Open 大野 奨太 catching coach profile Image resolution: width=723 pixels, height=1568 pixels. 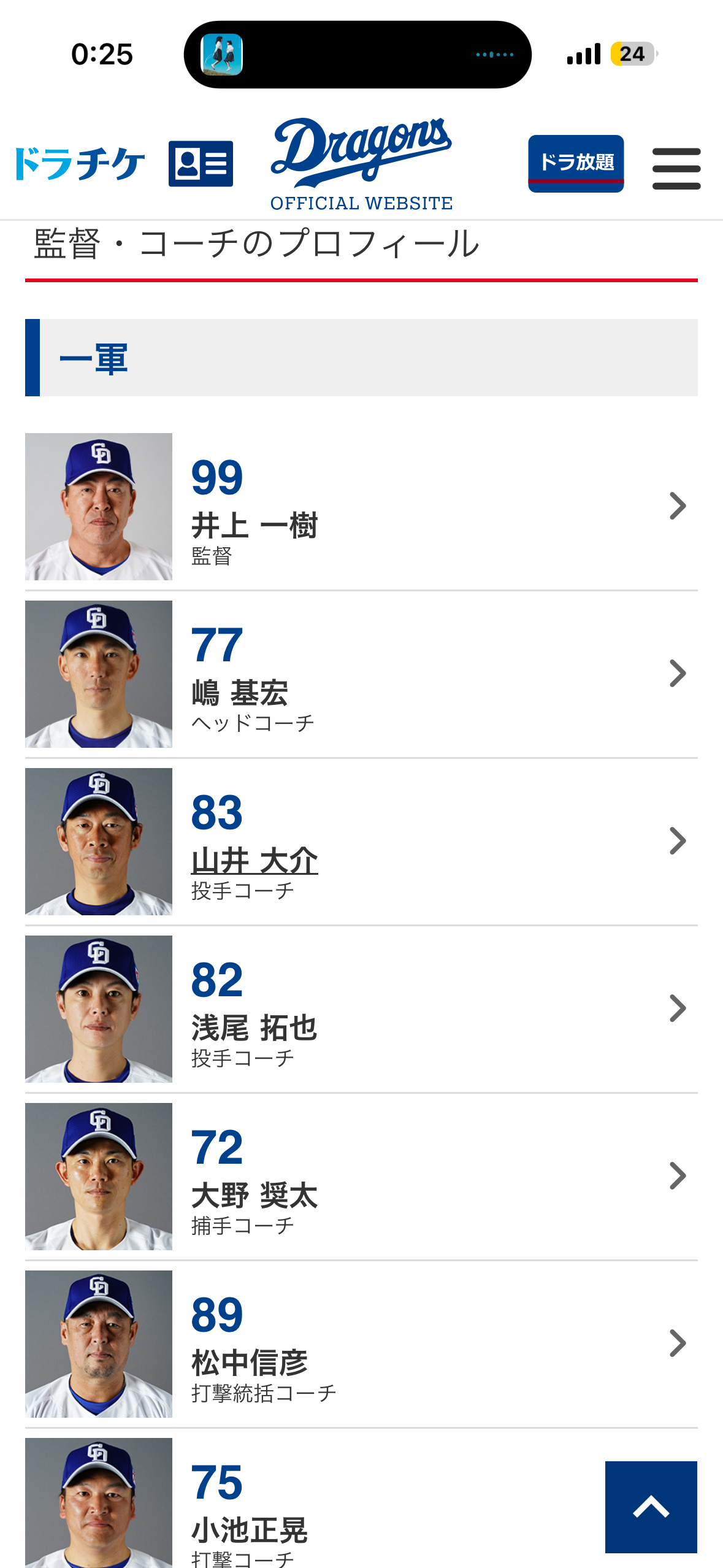pos(361,1176)
